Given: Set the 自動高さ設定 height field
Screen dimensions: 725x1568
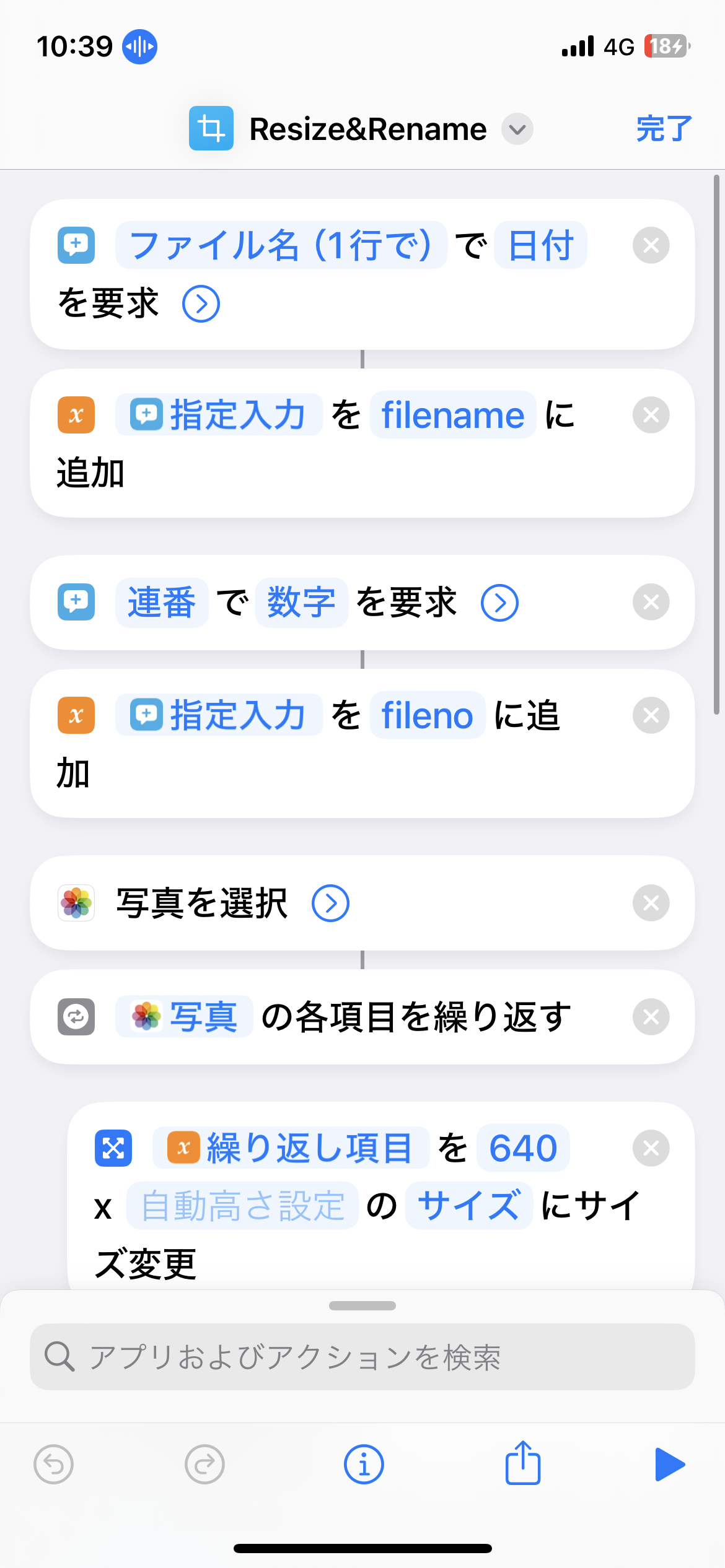Looking at the screenshot, I should coord(242,1206).
